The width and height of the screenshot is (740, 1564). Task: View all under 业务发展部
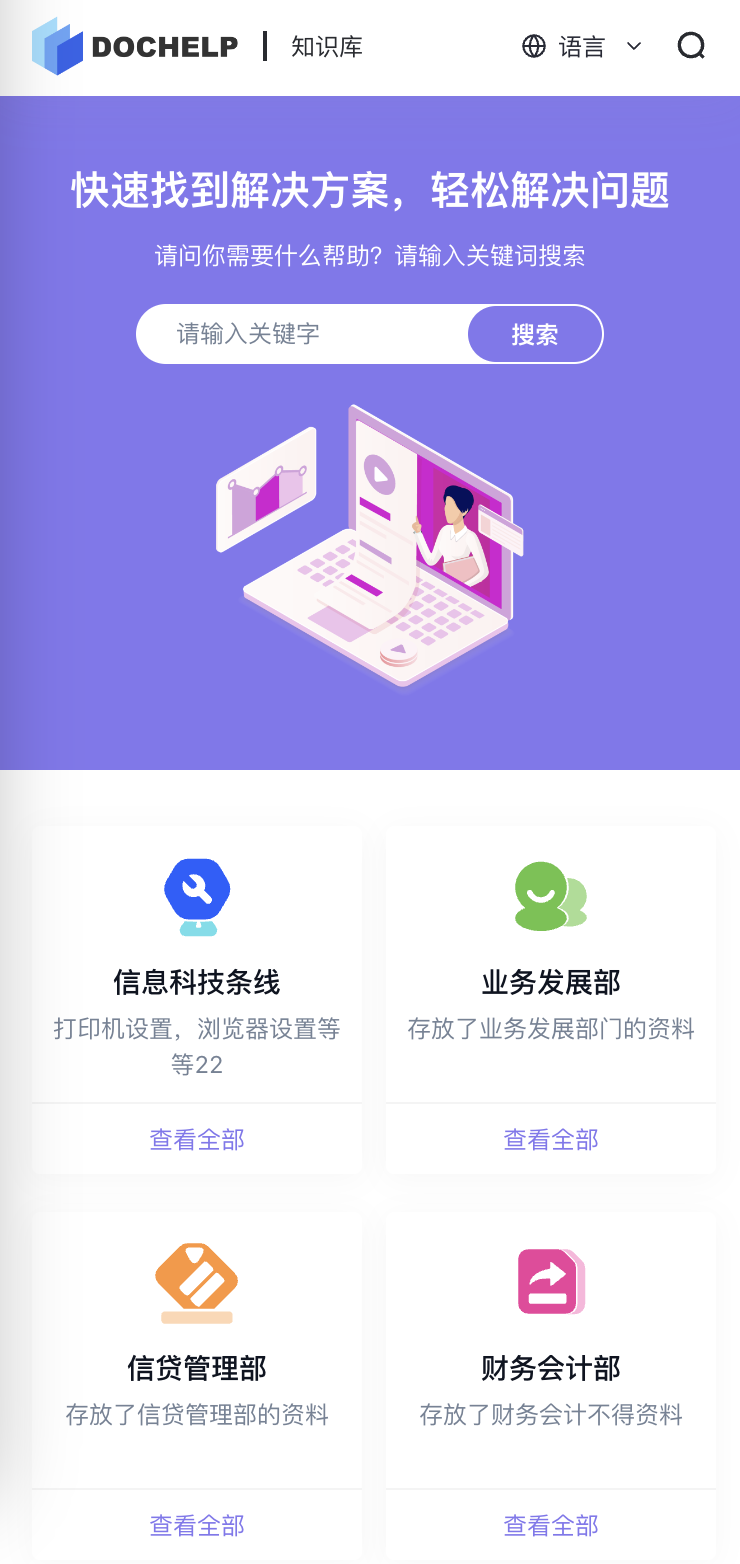(551, 1139)
